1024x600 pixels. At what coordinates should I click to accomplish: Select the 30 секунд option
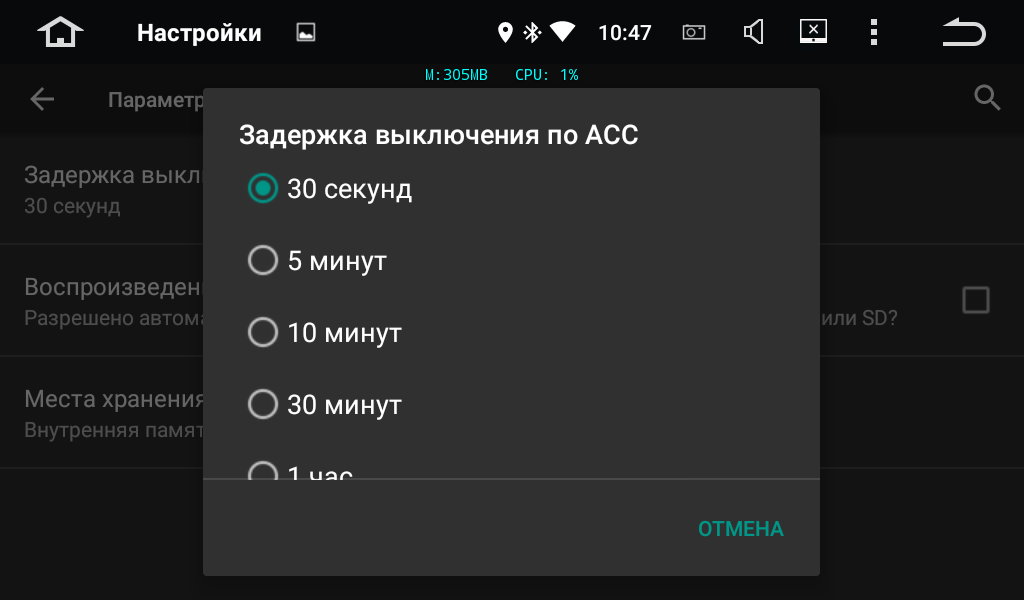pyautogui.click(x=263, y=188)
